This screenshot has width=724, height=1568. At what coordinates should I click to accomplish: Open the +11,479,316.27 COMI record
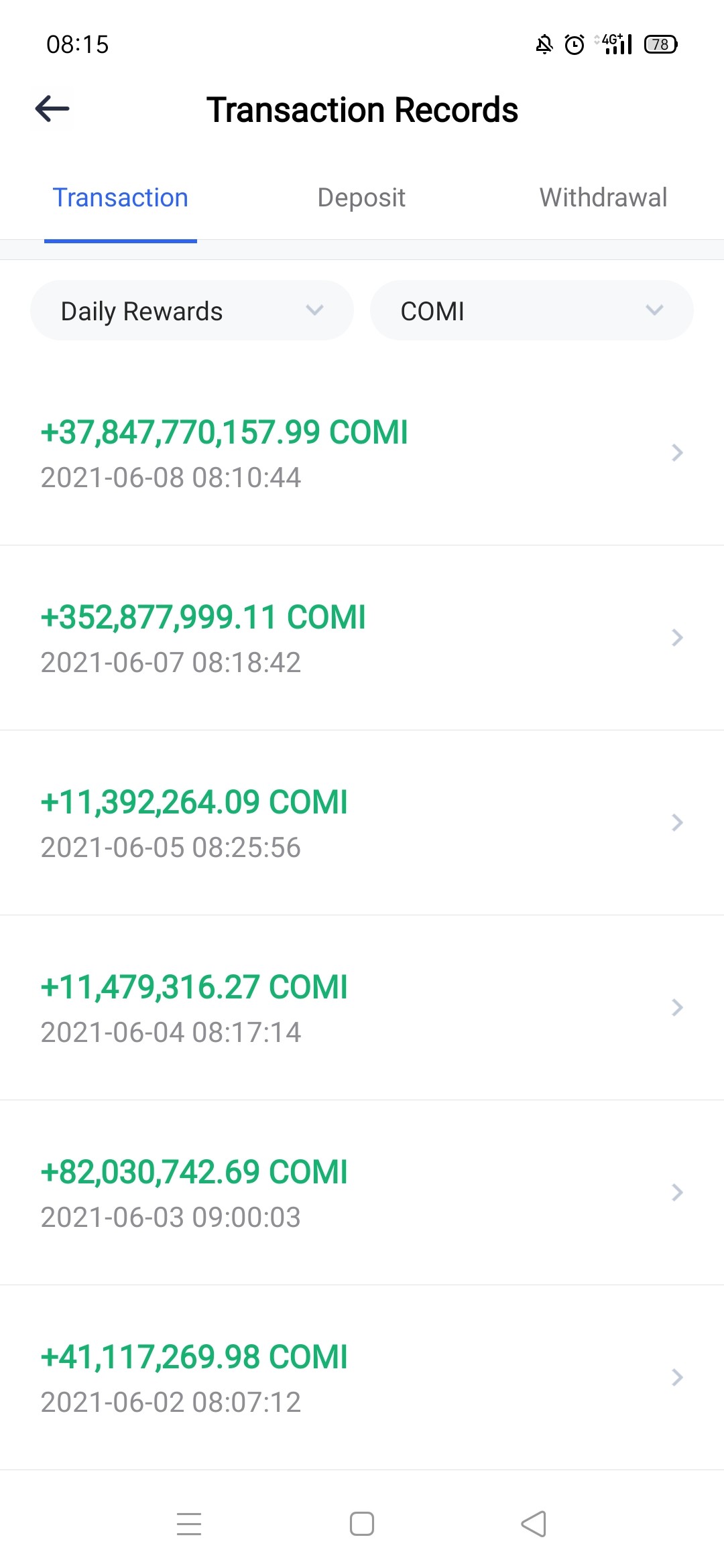[x=362, y=1008]
